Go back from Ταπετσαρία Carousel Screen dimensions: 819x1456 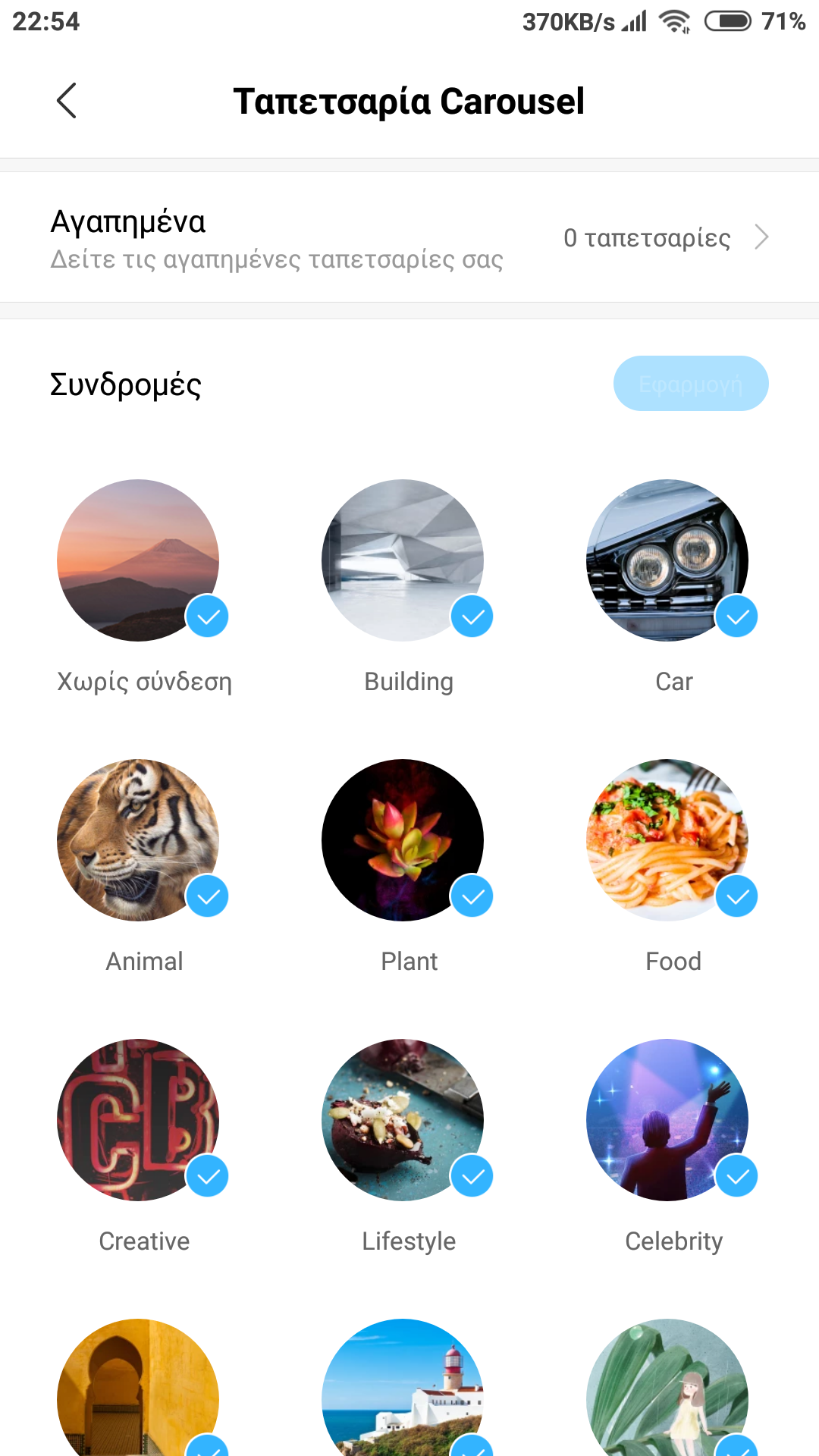pos(67,101)
